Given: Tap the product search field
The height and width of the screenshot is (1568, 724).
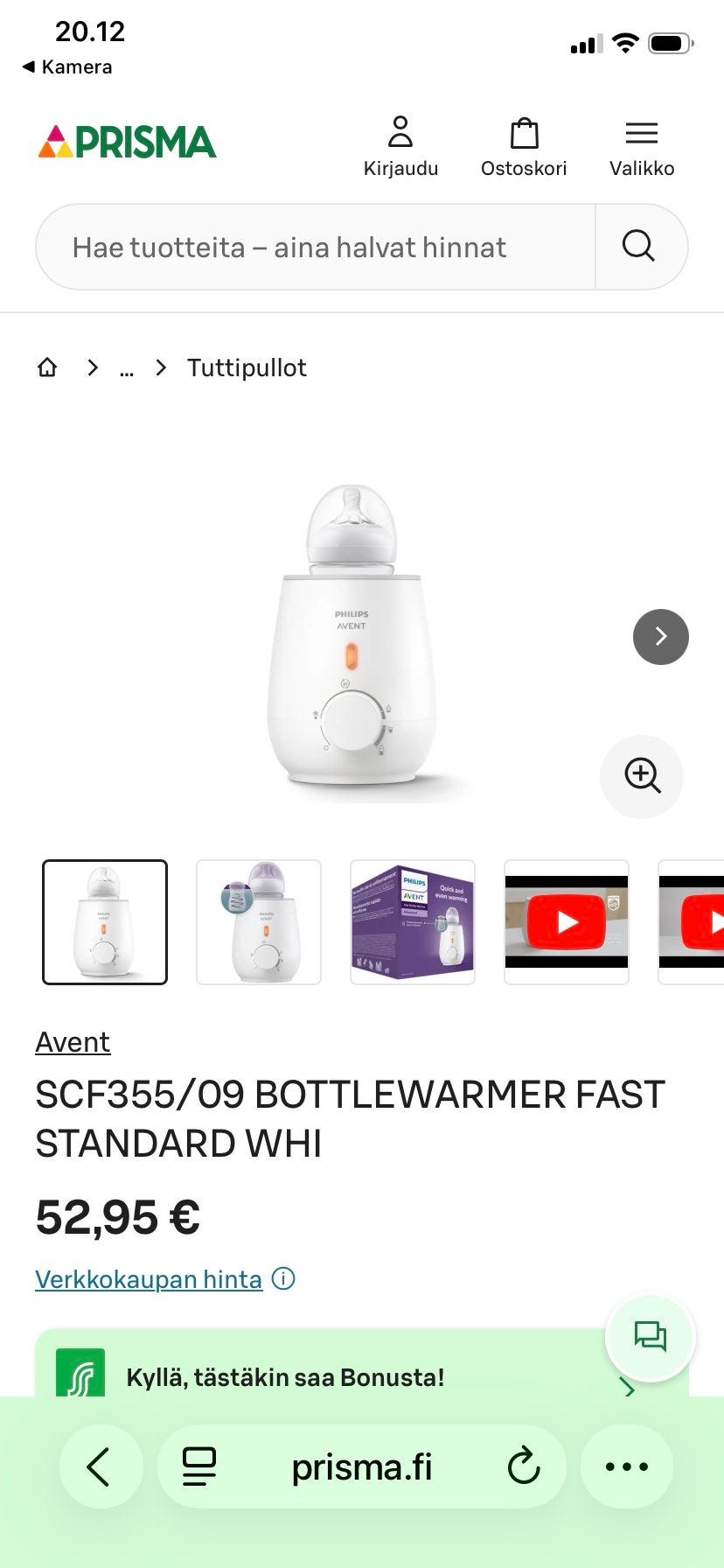Looking at the screenshot, I should (316, 247).
